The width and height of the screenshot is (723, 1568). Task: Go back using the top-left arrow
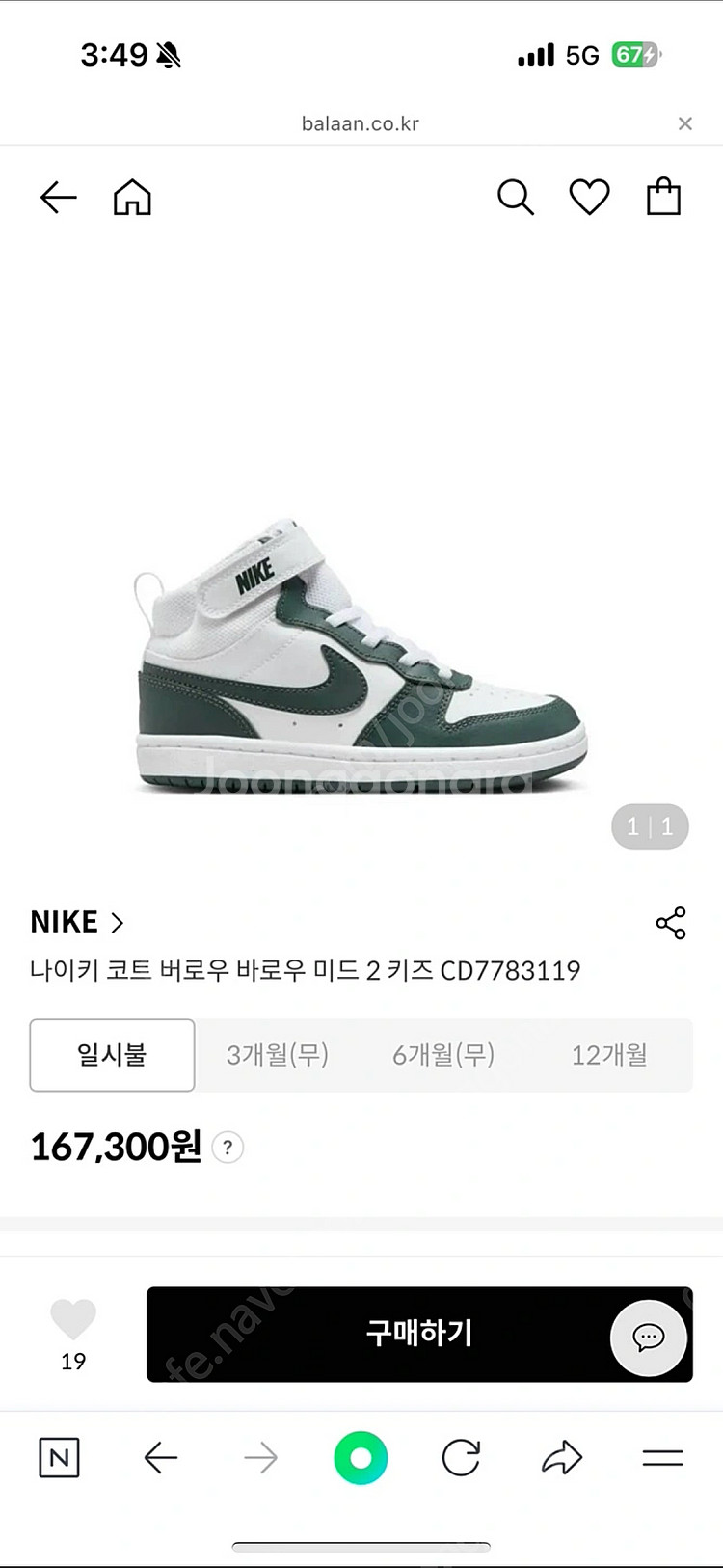(58, 198)
